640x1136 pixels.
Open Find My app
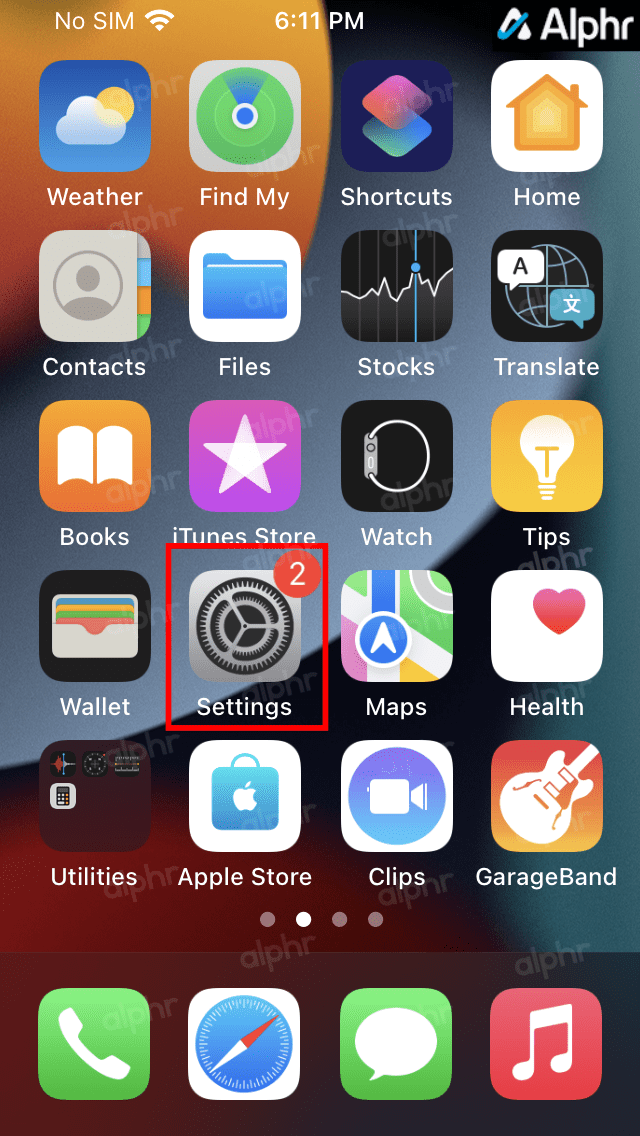click(x=245, y=116)
